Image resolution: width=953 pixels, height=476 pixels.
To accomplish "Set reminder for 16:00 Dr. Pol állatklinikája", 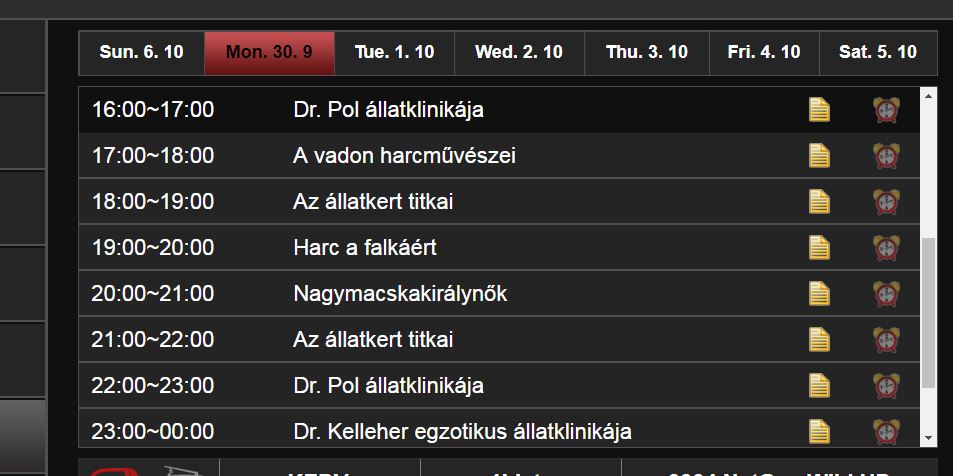I will coord(885,110).
